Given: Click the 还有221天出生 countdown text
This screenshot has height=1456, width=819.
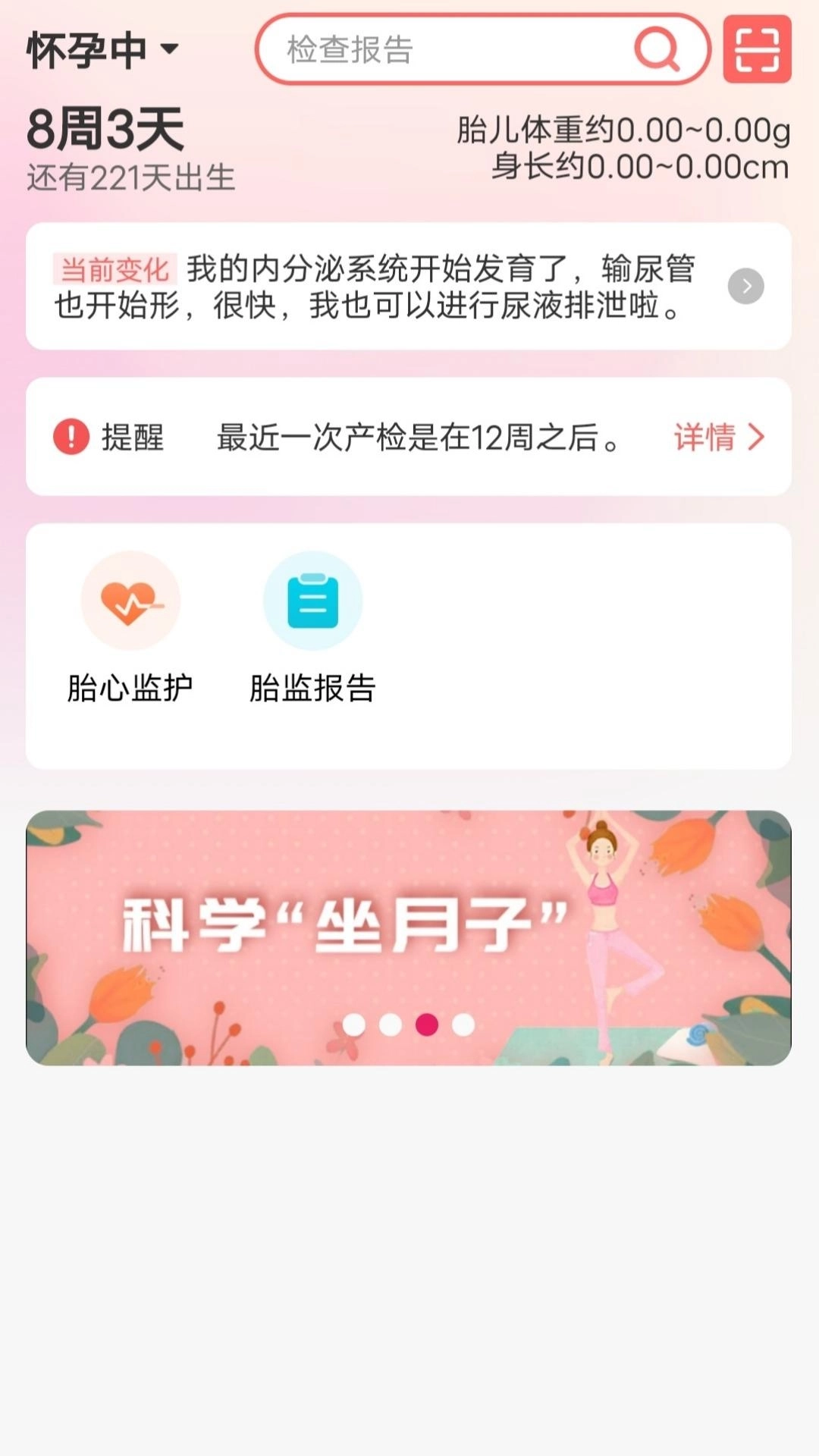Looking at the screenshot, I should (133, 177).
